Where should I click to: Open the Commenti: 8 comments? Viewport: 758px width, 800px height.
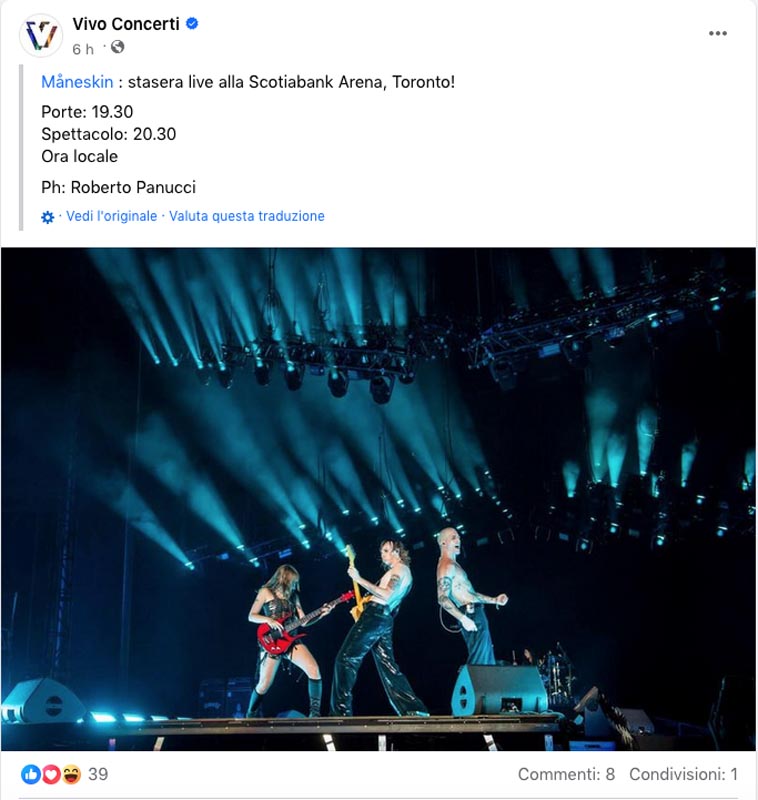click(x=566, y=774)
